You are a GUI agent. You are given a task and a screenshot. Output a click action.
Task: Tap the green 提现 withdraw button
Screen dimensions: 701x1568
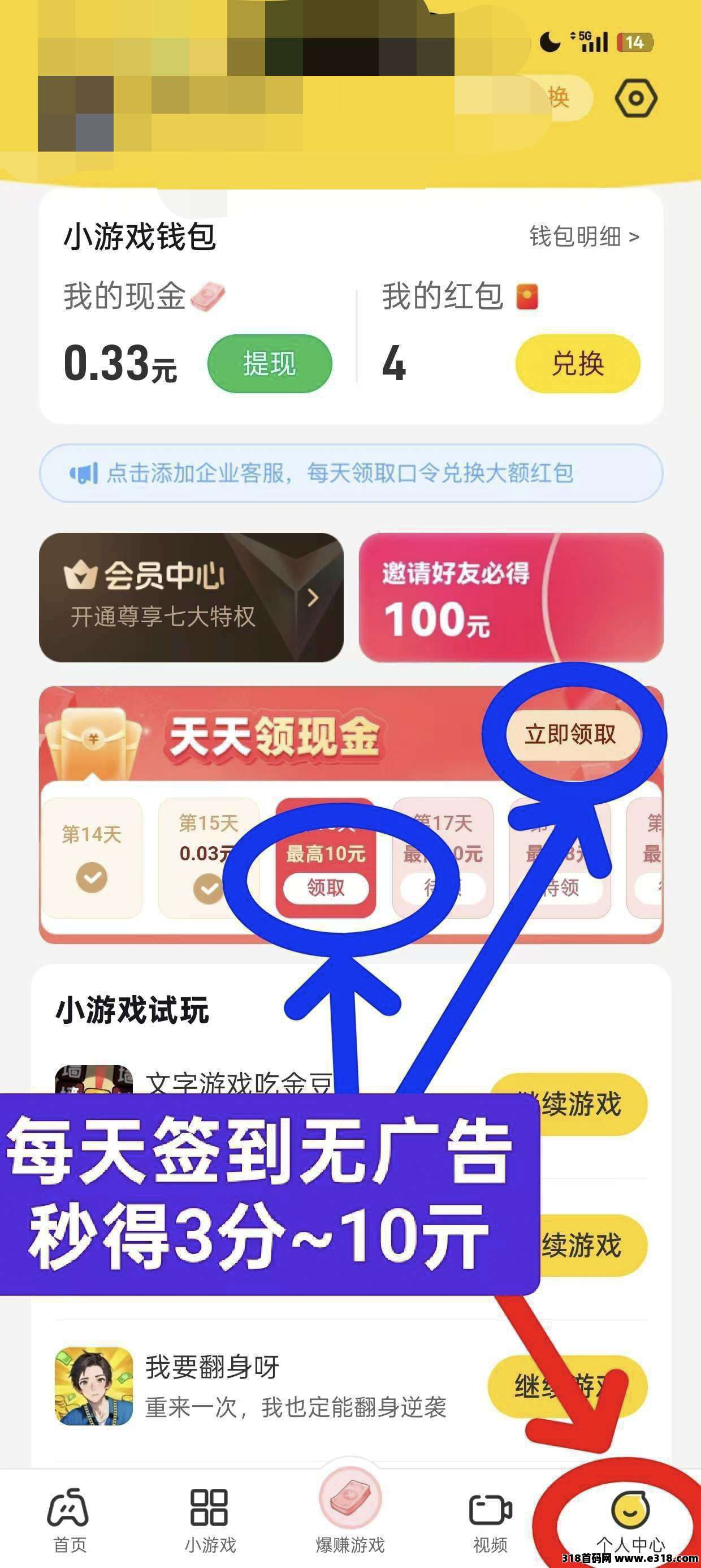click(x=270, y=363)
